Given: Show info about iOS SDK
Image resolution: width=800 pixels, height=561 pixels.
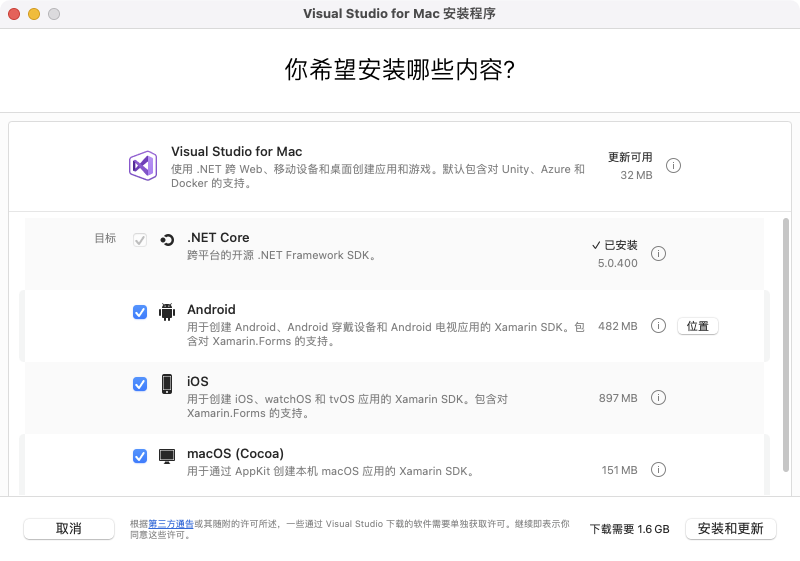Looking at the screenshot, I should tap(658, 398).
